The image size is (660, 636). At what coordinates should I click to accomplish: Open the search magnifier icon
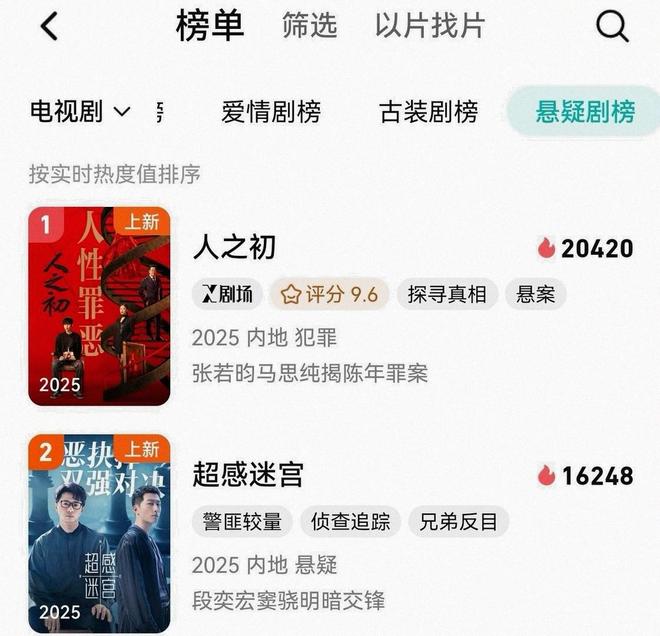612,27
